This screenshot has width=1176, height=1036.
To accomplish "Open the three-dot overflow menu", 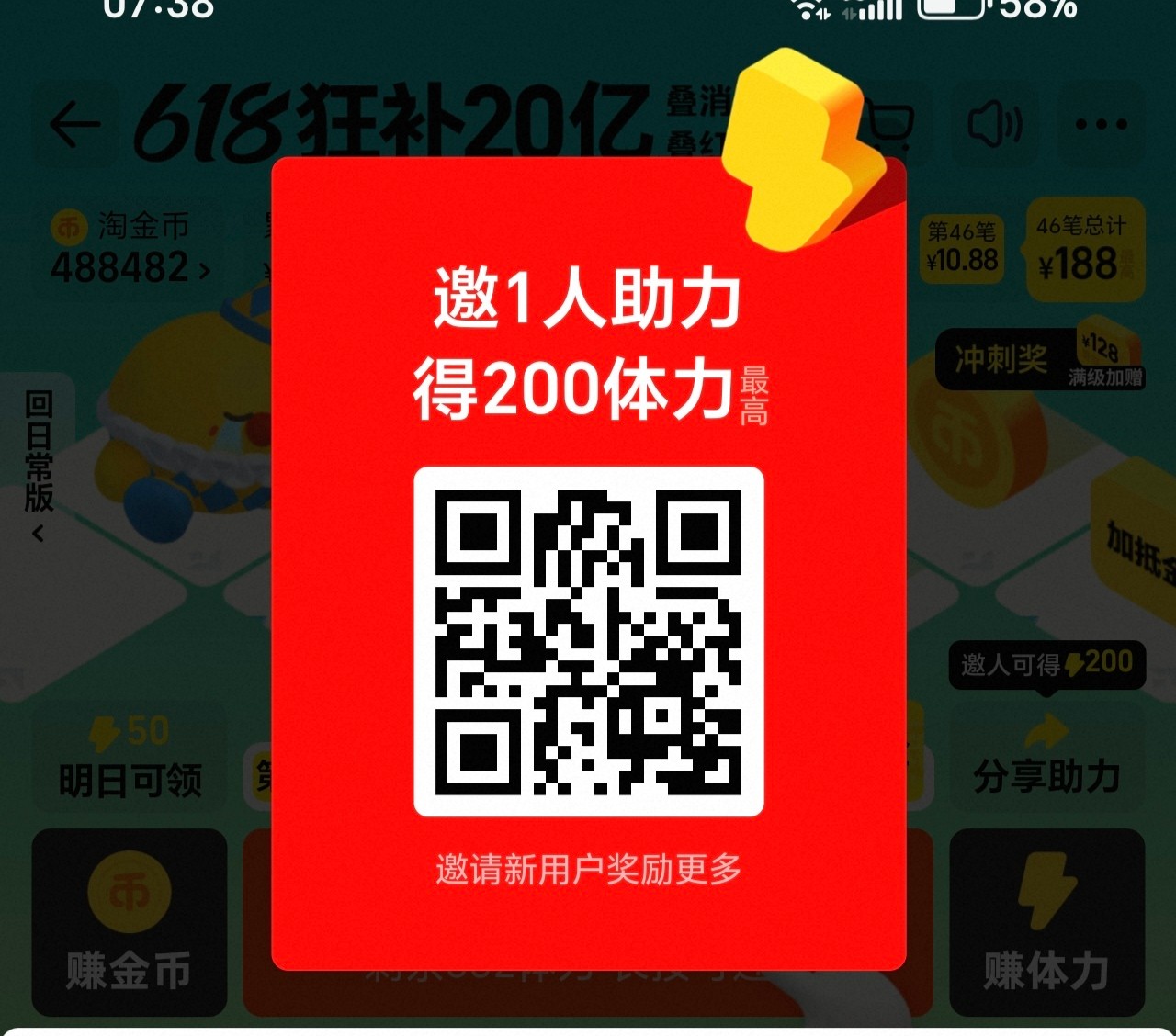I will point(1101,124).
